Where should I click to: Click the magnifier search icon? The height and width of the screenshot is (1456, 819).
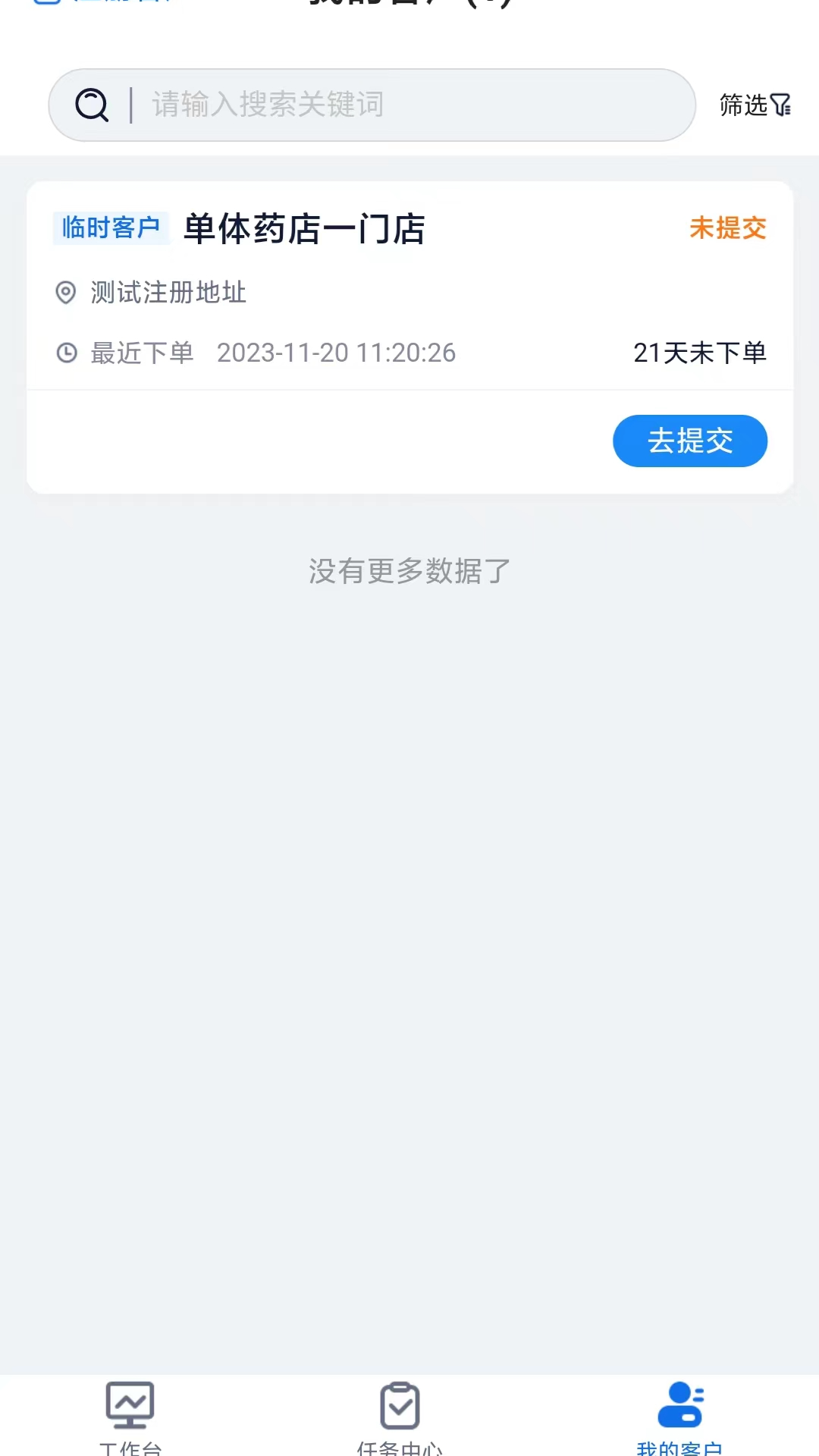point(92,105)
